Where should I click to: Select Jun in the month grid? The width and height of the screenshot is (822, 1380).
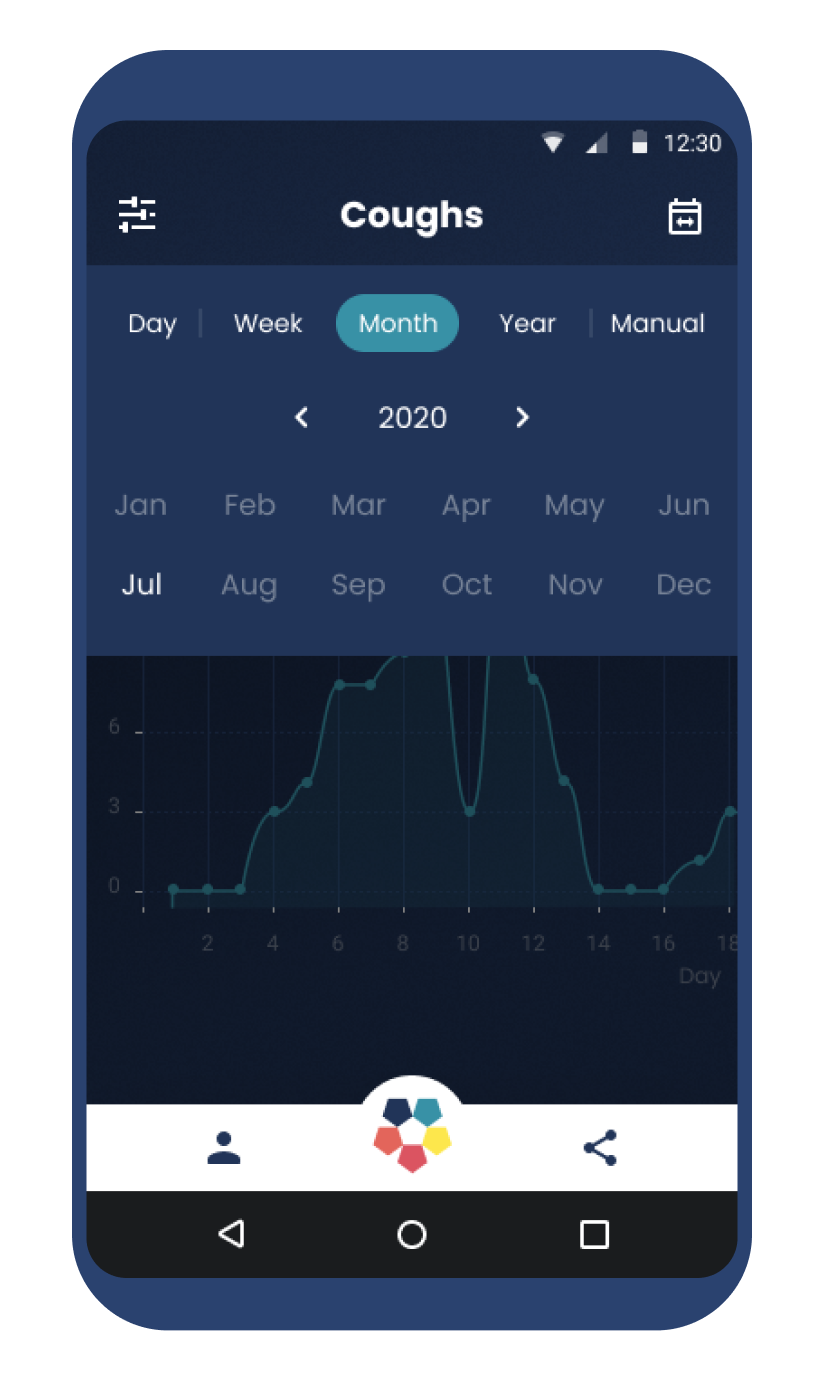[x=683, y=505]
